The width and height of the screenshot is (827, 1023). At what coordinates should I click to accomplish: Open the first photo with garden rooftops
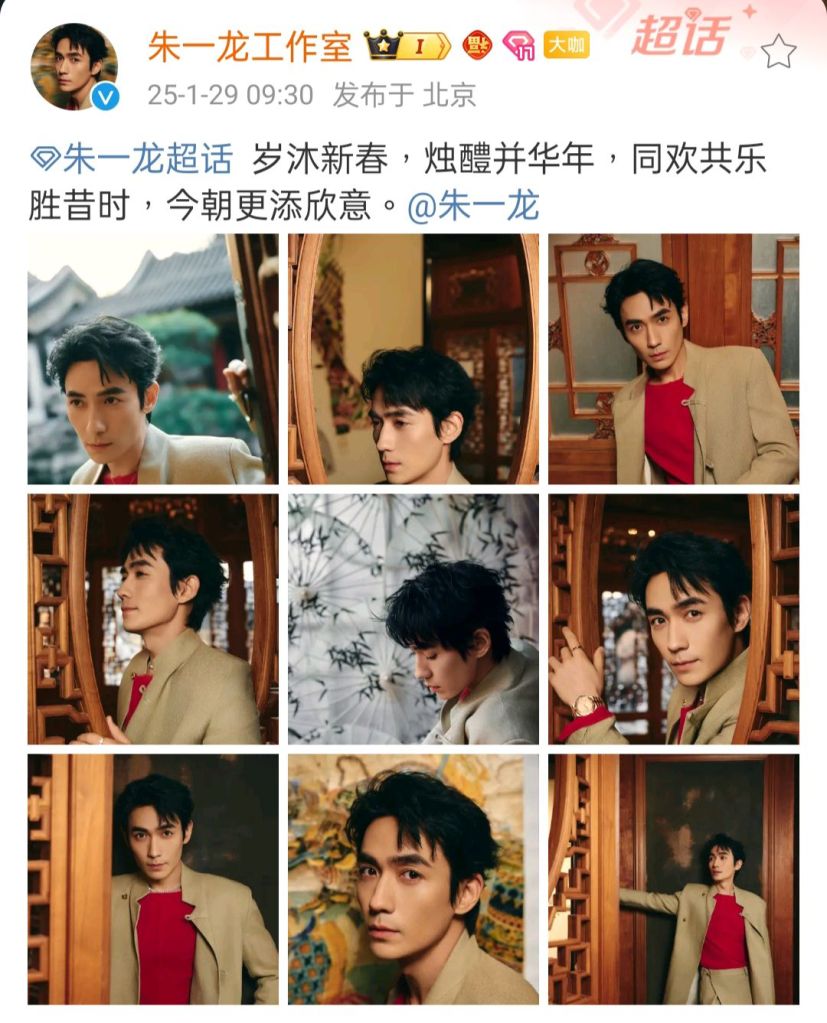tap(153, 359)
